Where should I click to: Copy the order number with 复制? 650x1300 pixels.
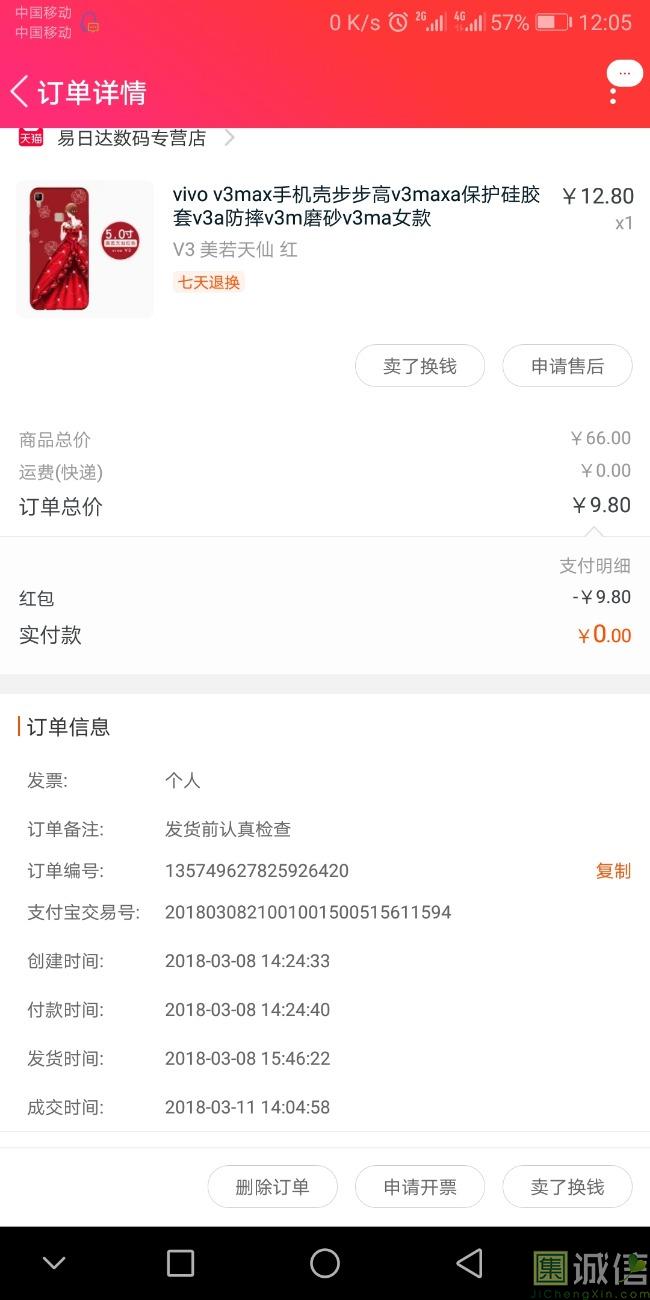click(613, 871)
